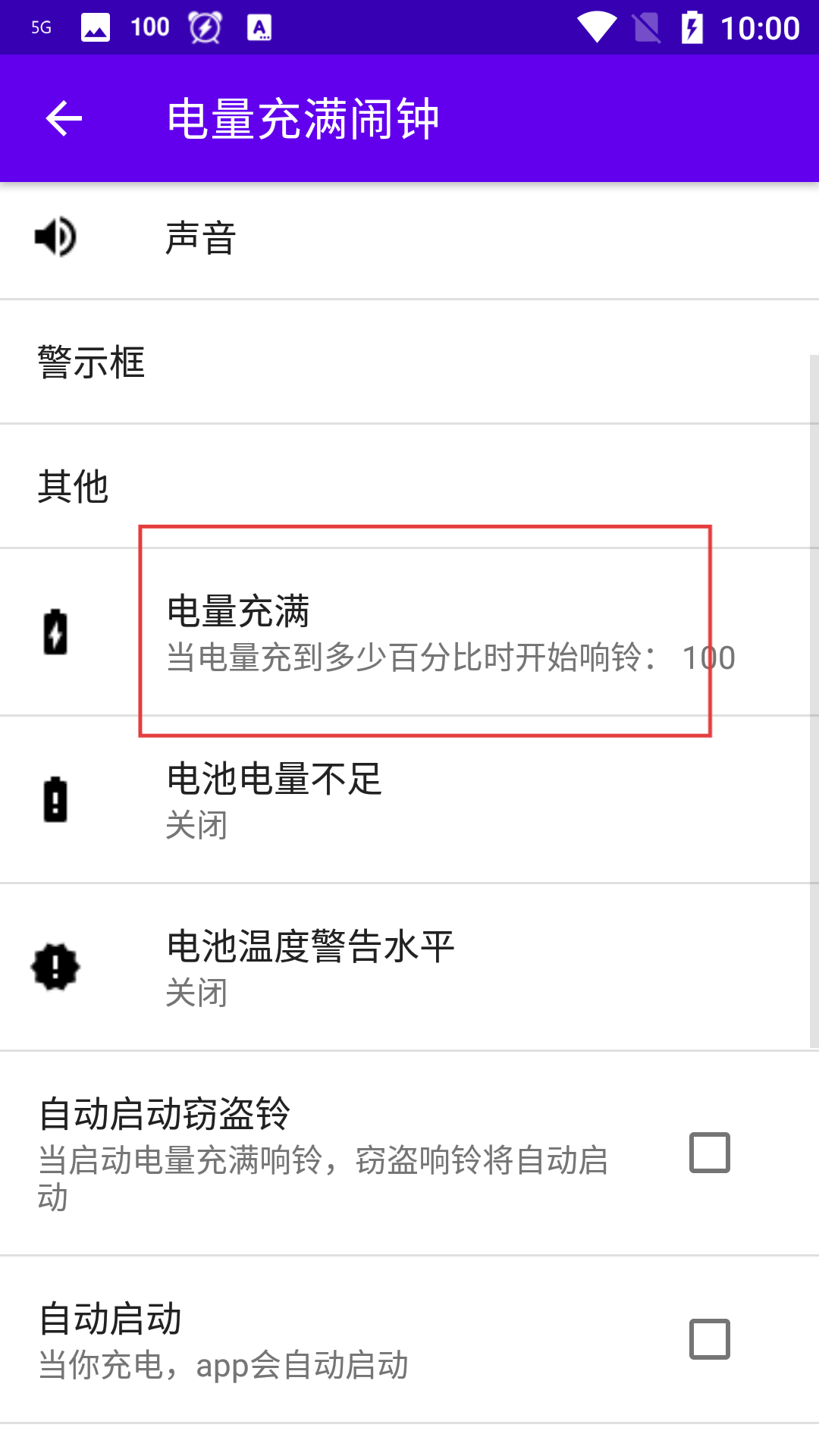Enable the 自动启动窃盗铃 checkbox
819x1456 pixels.
pos(709,1153)
